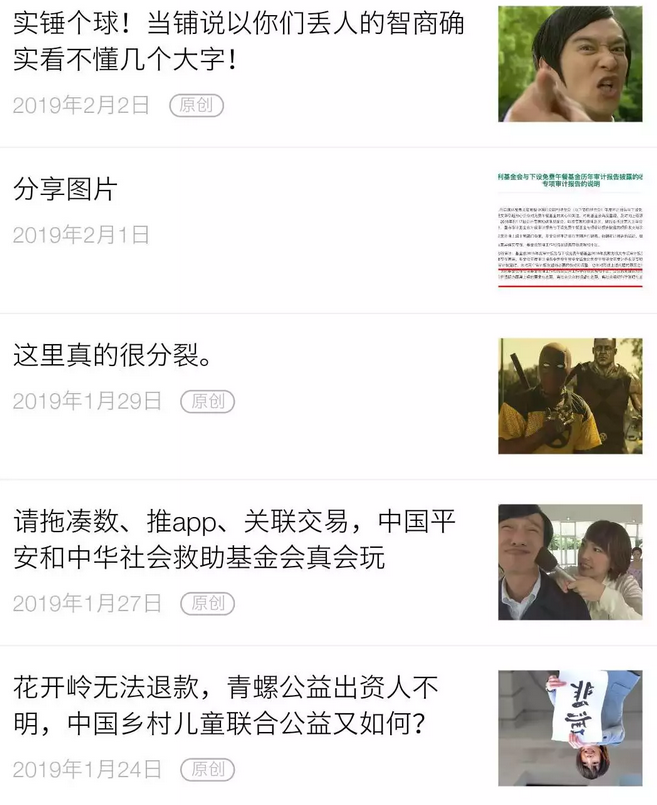This screenshot has height=805, width=657.
Task: Open the 分享图片 post
Action: (66, 188)
